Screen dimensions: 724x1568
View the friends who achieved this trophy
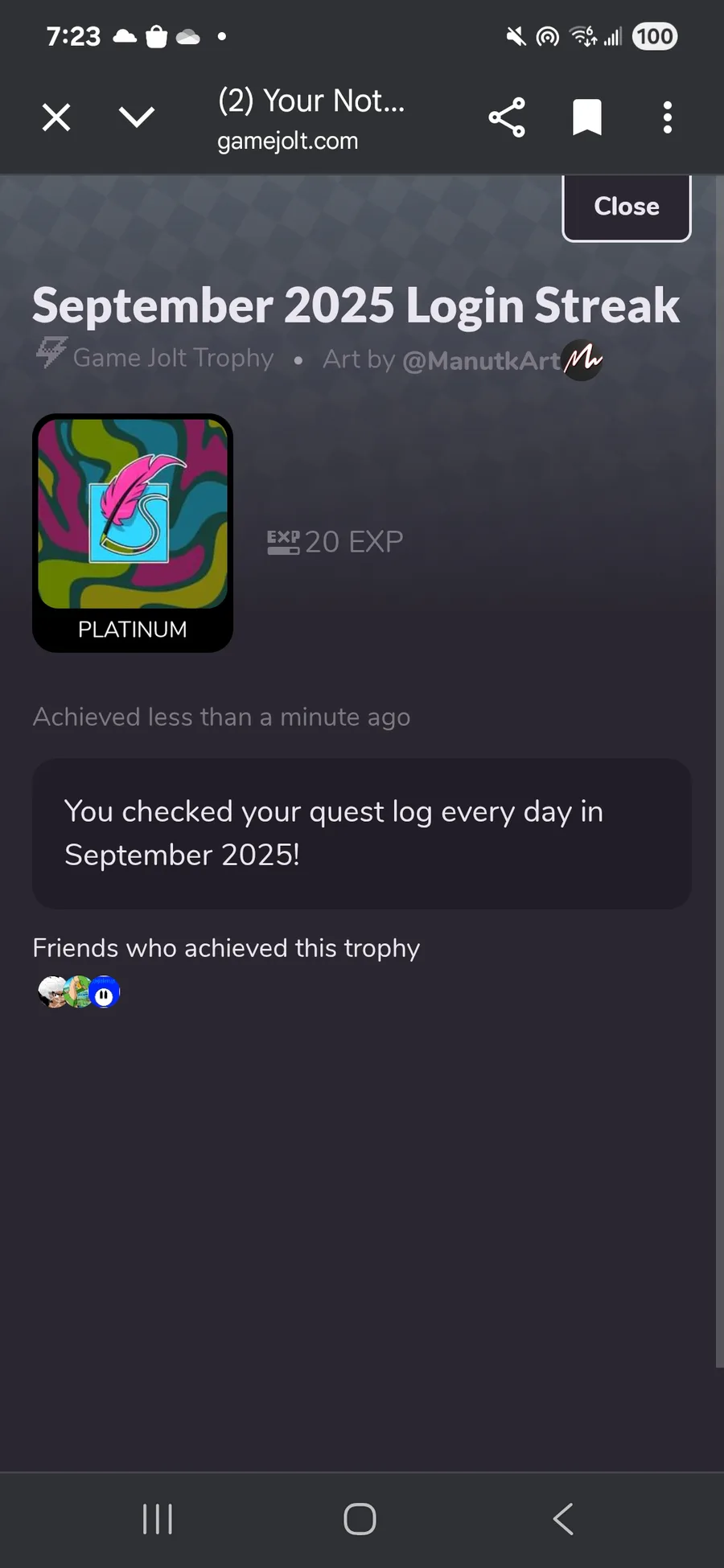[x=79, y=991]
